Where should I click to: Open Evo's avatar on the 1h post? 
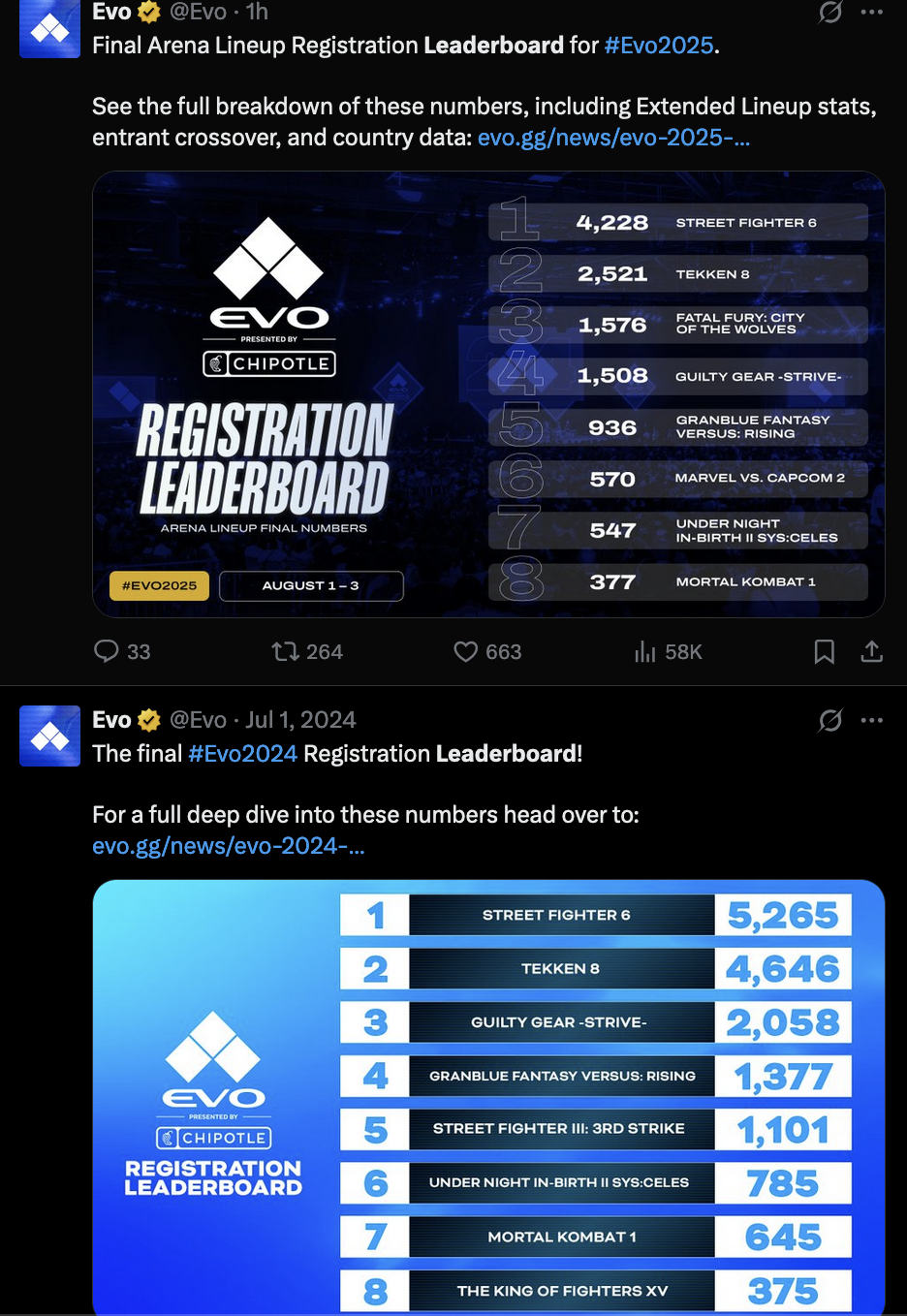tap(49, 29)
